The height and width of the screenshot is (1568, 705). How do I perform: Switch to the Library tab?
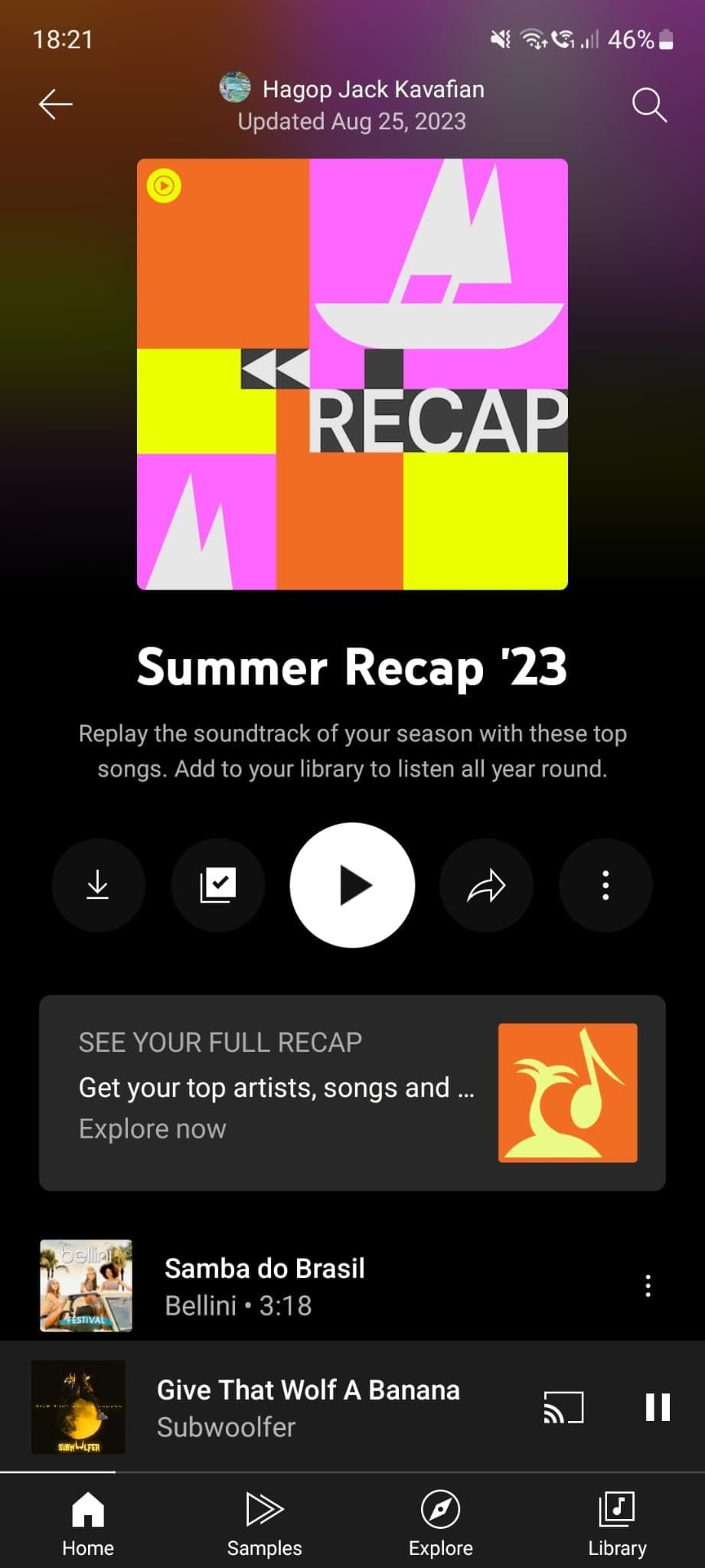617,1522
